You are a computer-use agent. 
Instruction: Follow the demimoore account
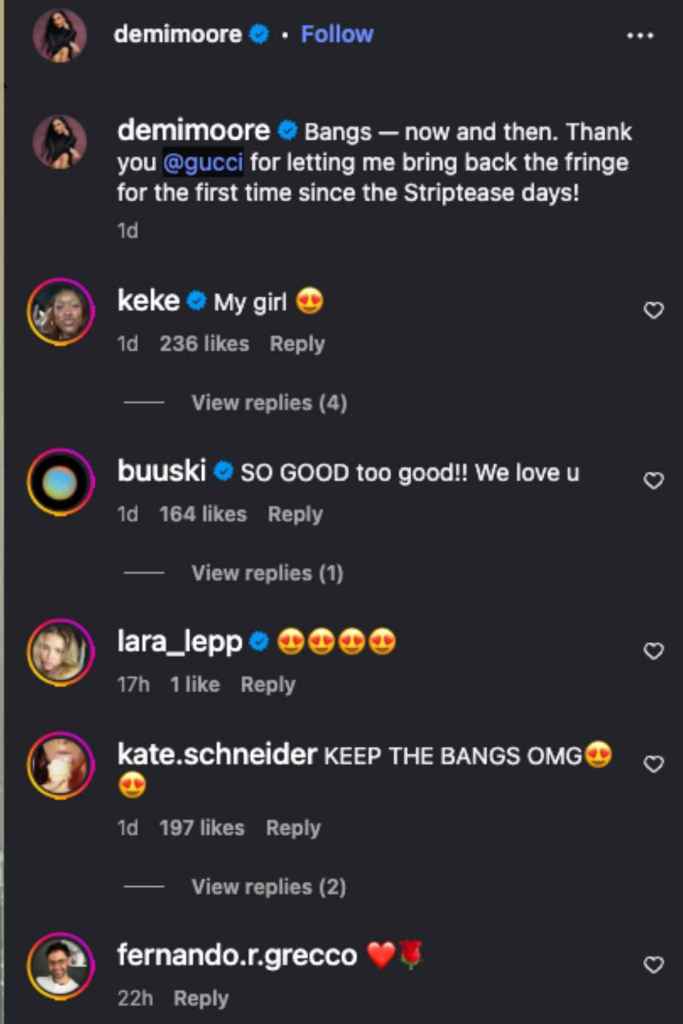(x=337, y=34)
